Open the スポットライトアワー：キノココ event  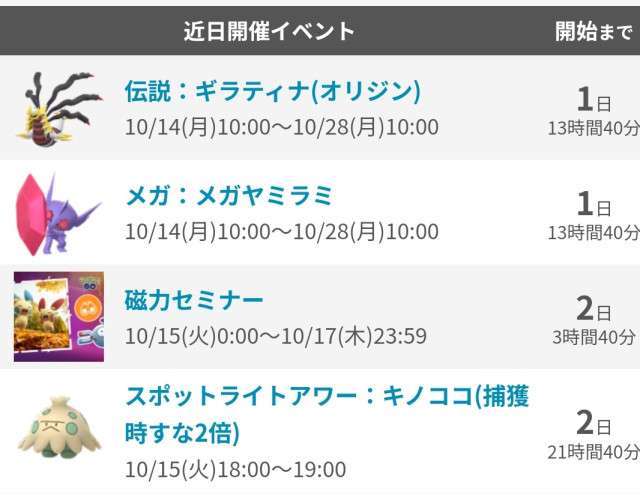tap(327, 396)
